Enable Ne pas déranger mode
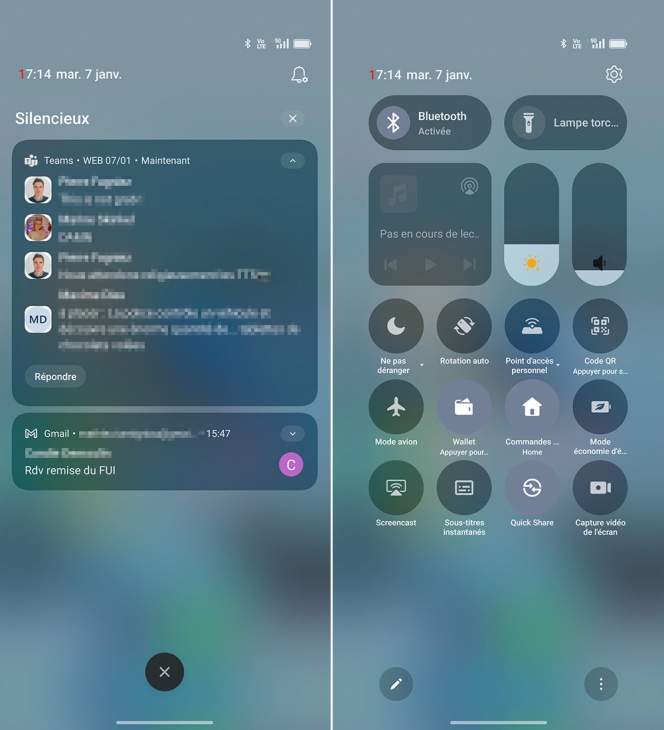Viewport: 664px width, 730px height. 396,326
